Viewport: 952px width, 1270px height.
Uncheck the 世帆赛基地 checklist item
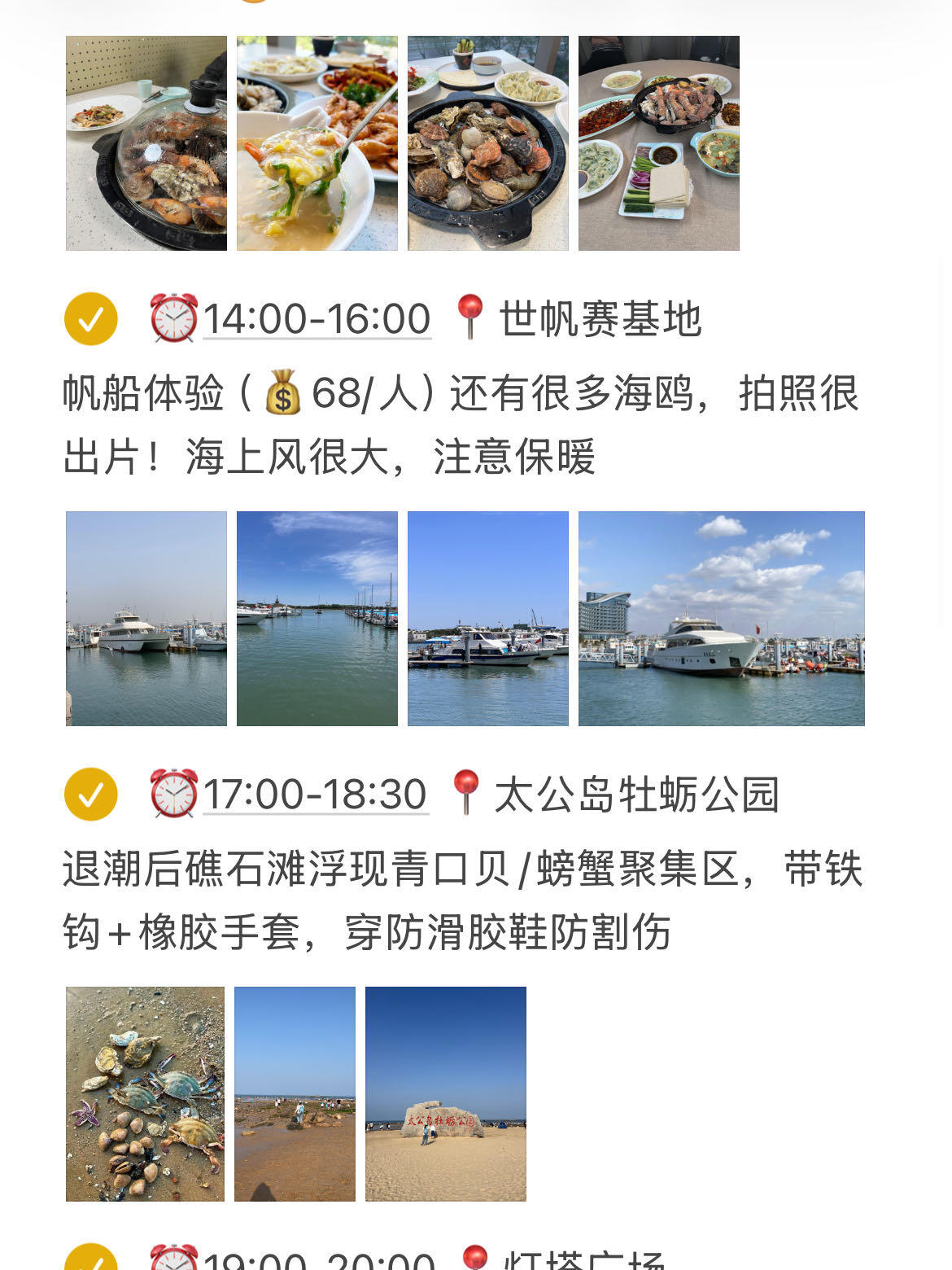(91, 318)
